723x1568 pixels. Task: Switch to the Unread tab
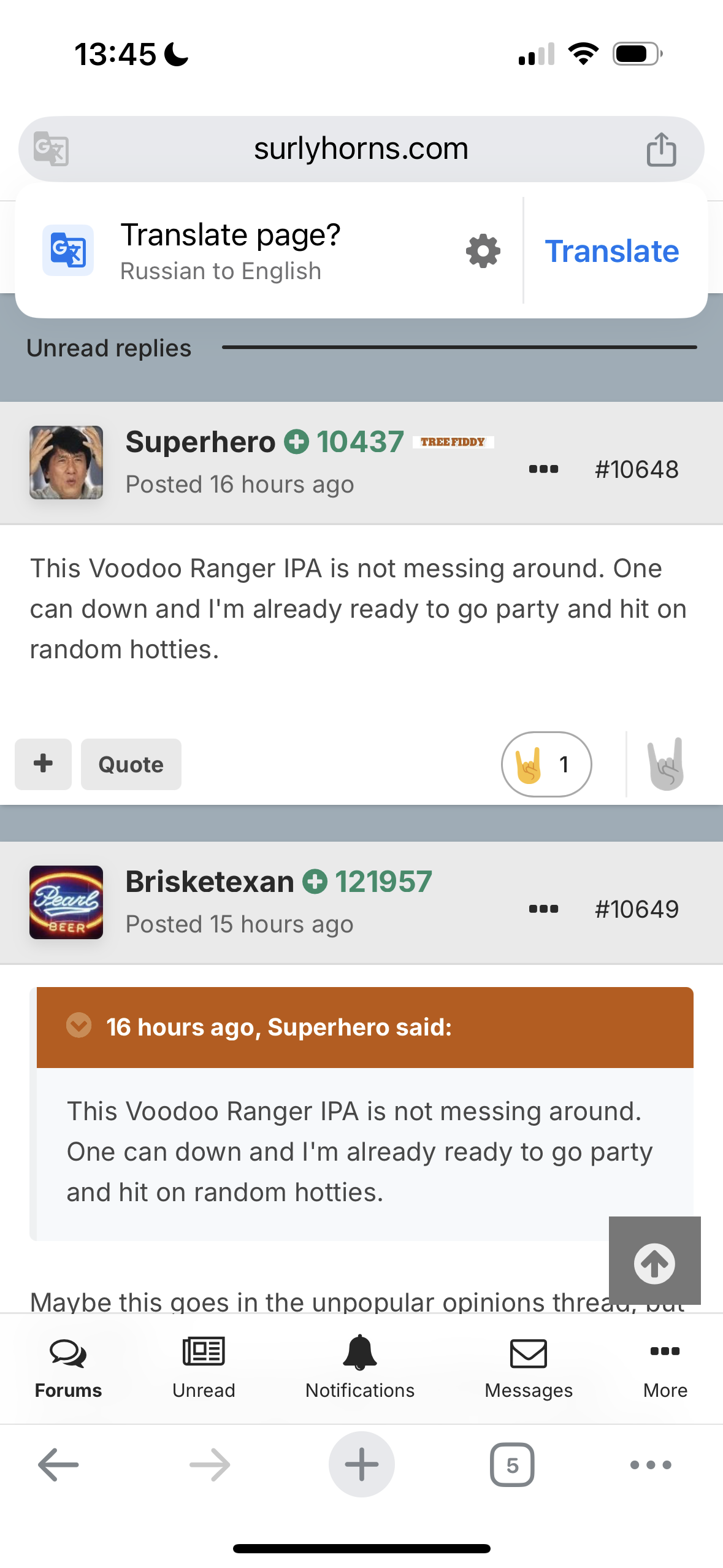[204, 1367]
